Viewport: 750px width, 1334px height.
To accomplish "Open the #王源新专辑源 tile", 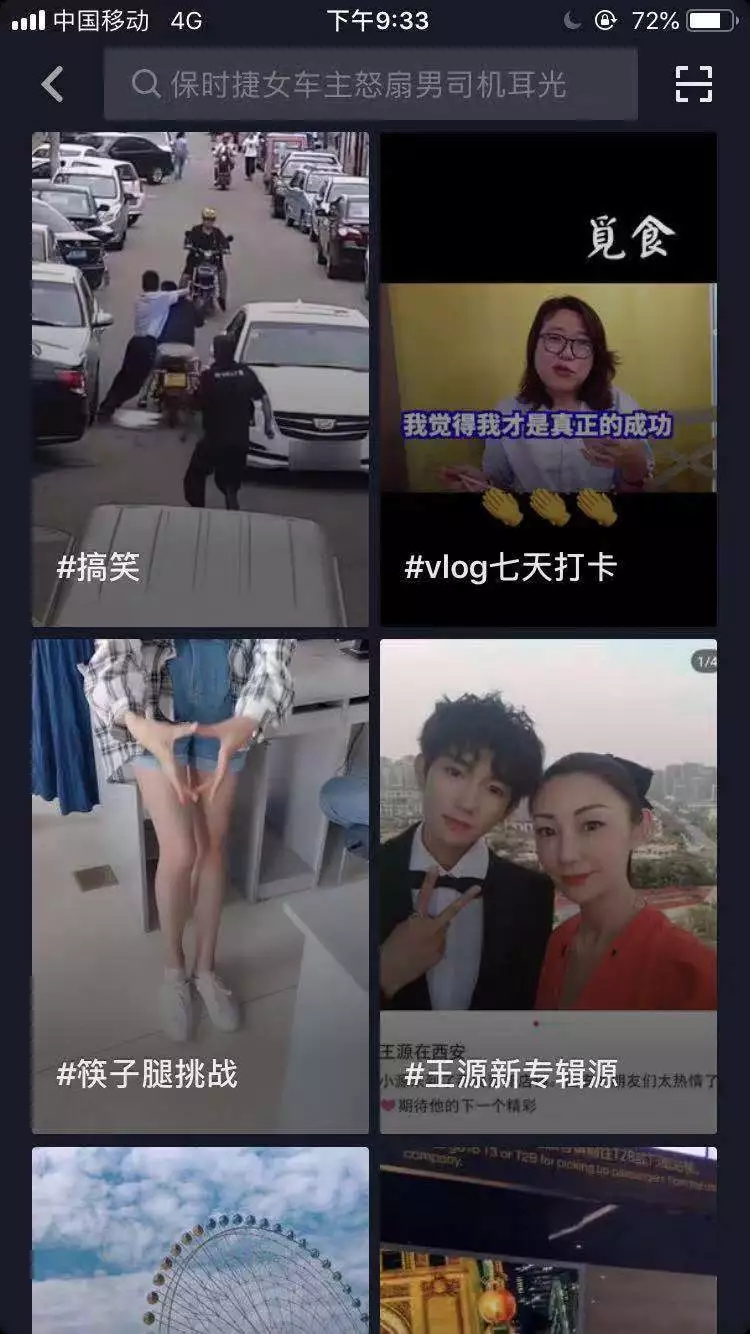I will pos(548,886).
